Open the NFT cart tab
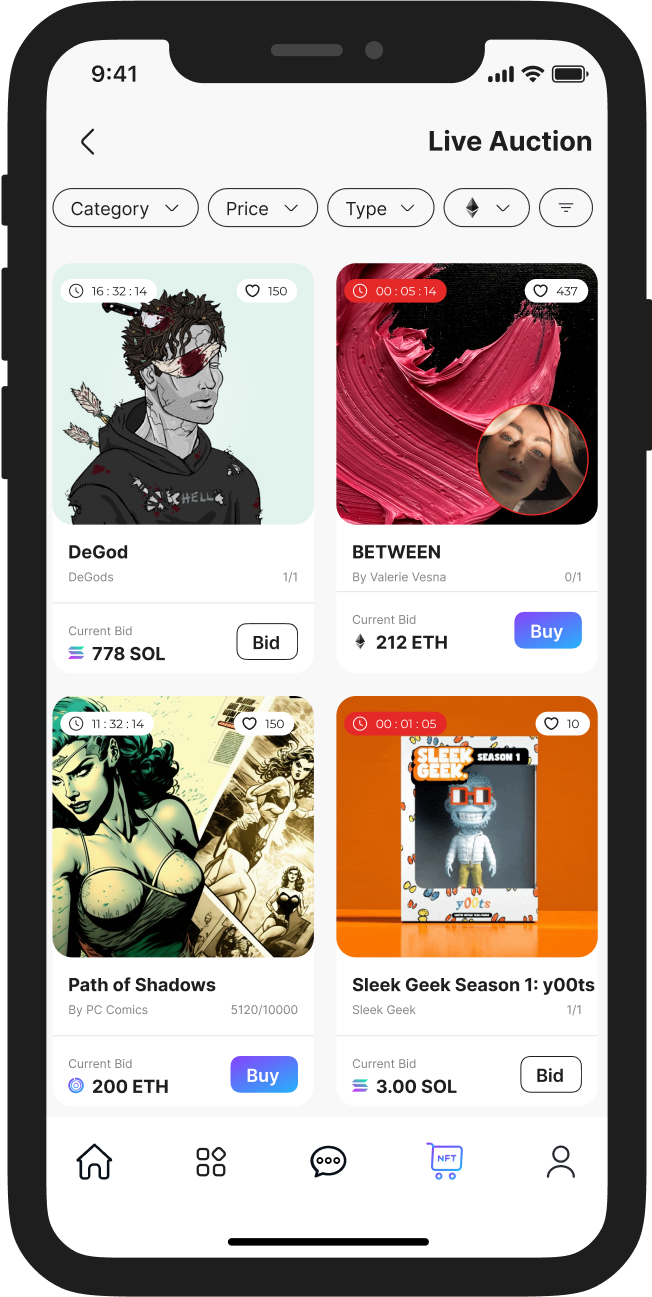 pos(444,1160)
